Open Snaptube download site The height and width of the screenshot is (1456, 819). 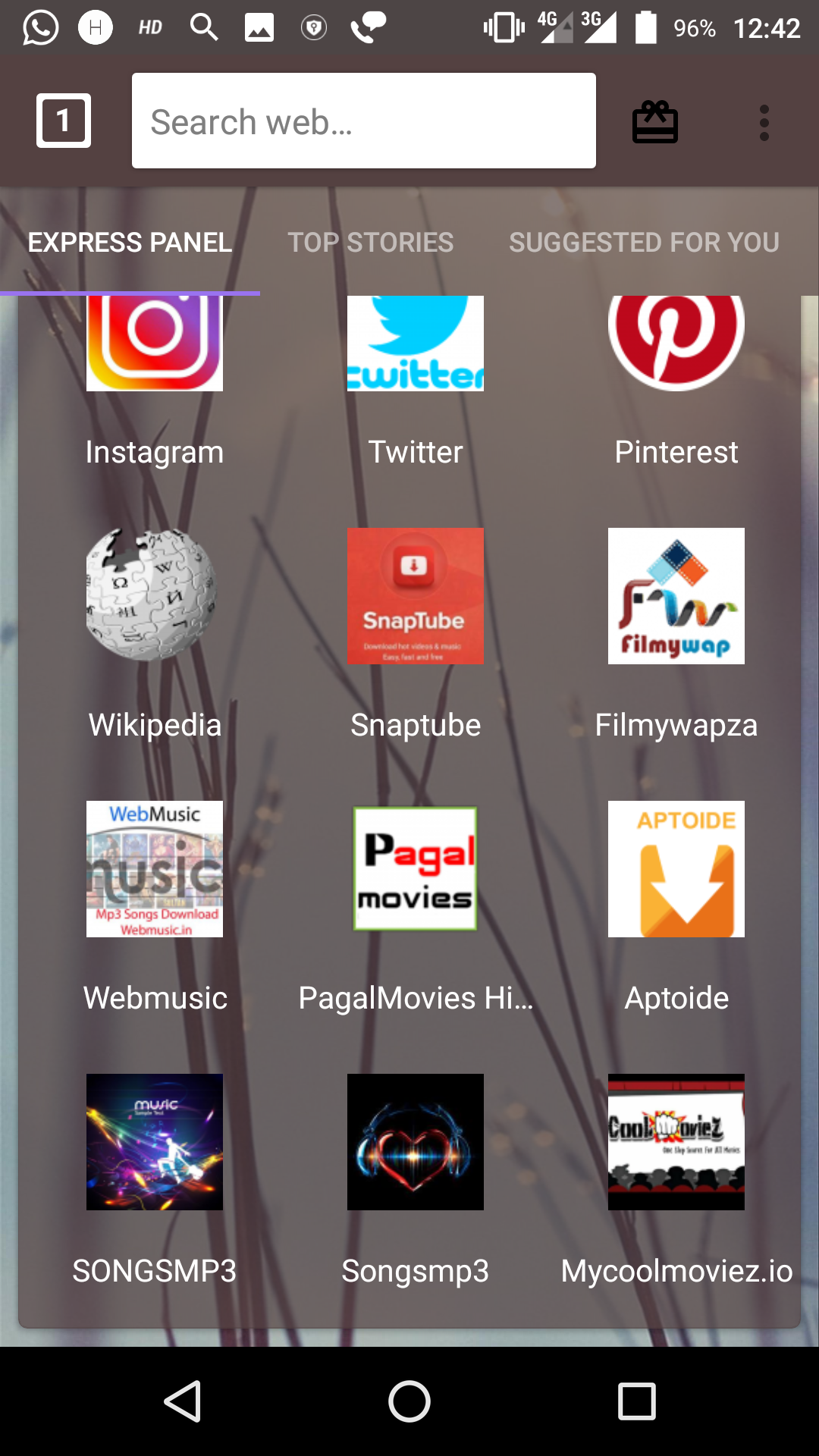[415, 595]
